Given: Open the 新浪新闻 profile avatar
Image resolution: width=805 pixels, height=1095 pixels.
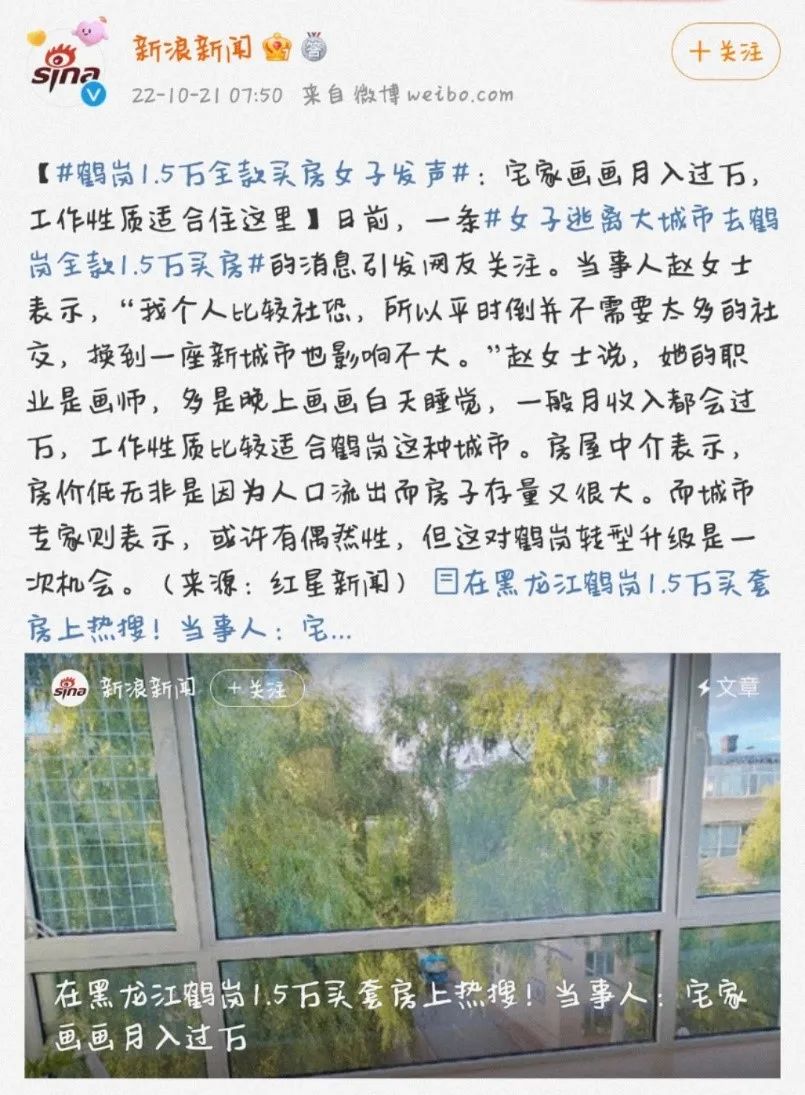Looking at the screenshot, I should coord(66,68).
